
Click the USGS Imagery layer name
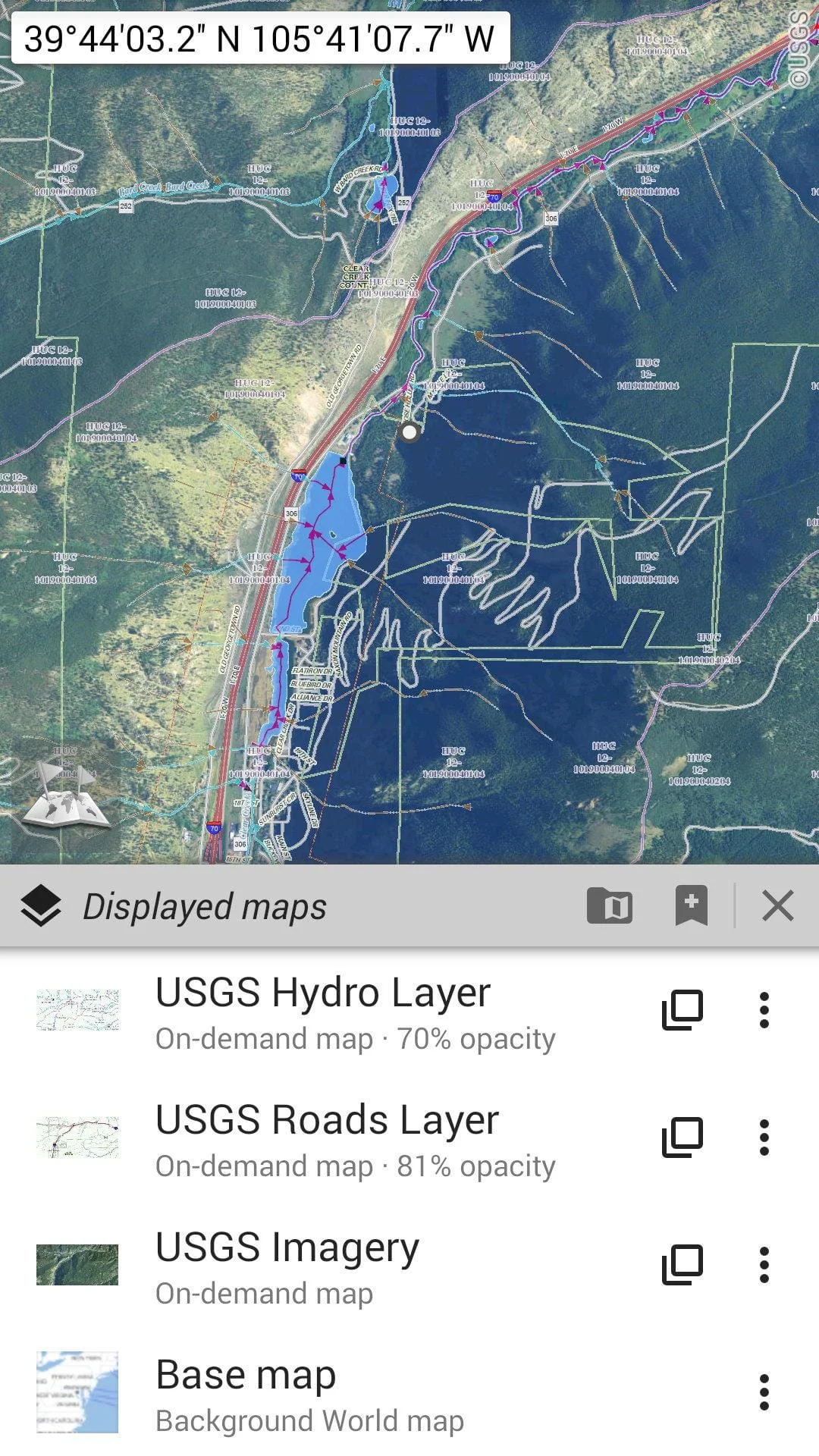point(286,1244)
